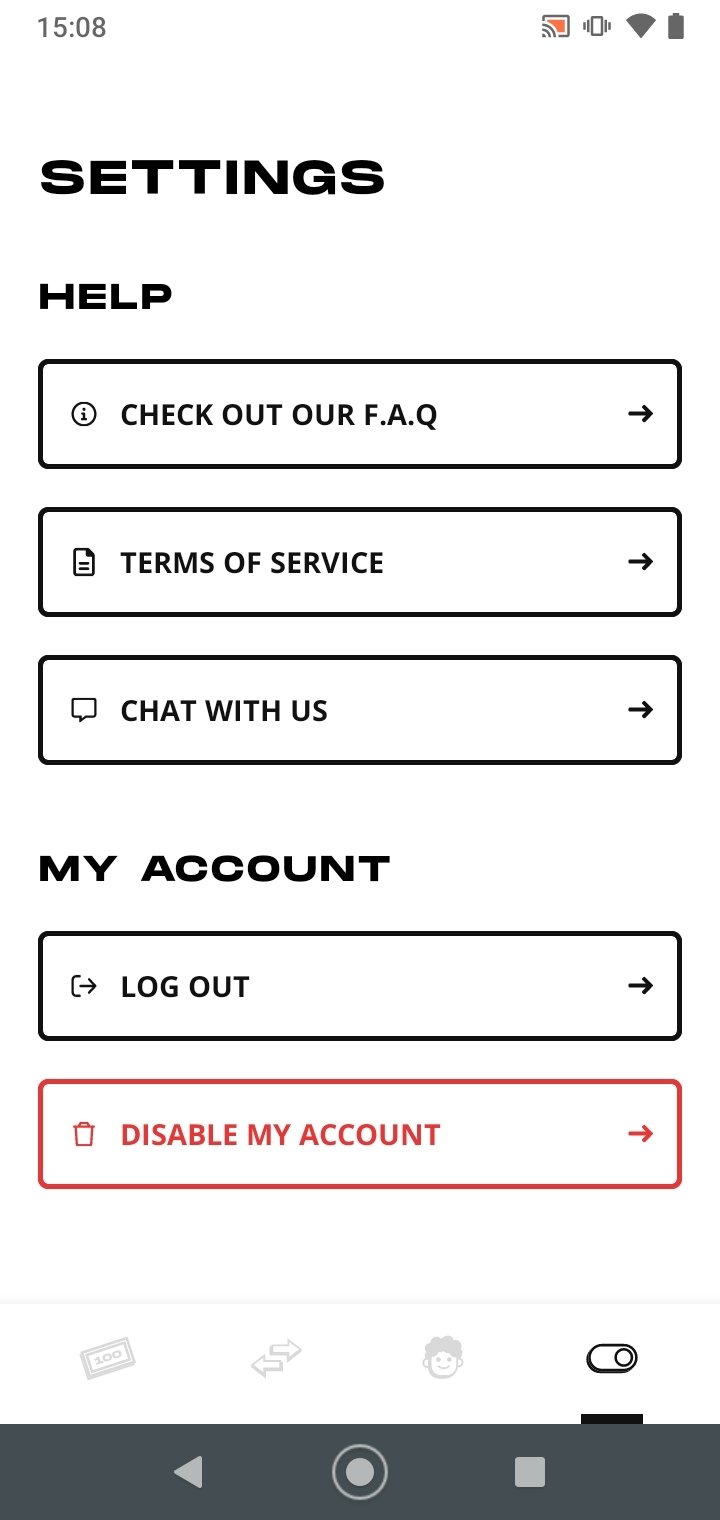Tap Log Out
720x1520 pixels.
pos(360,986)
